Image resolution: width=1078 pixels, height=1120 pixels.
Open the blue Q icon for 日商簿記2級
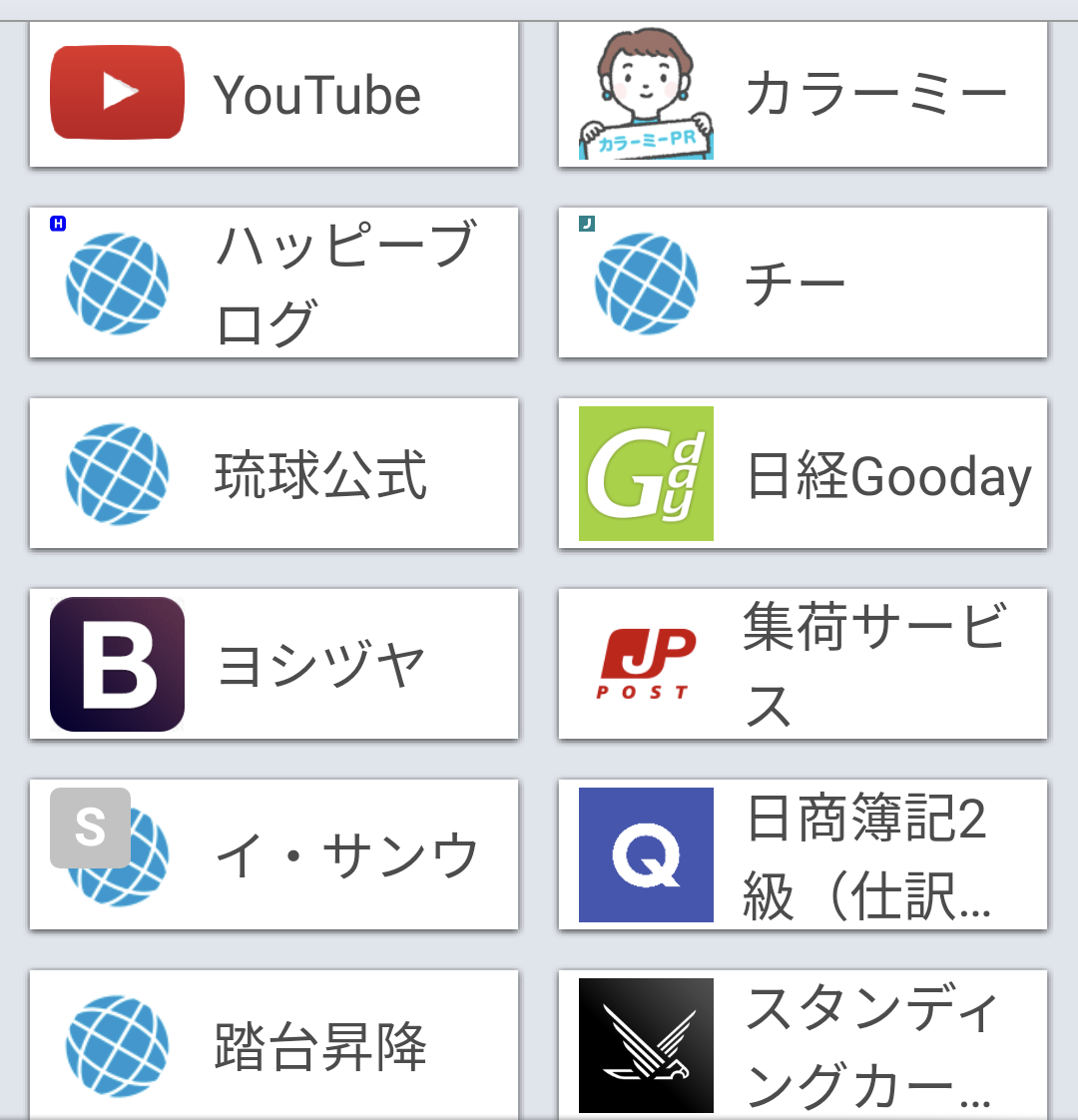(x=645, y=855)
